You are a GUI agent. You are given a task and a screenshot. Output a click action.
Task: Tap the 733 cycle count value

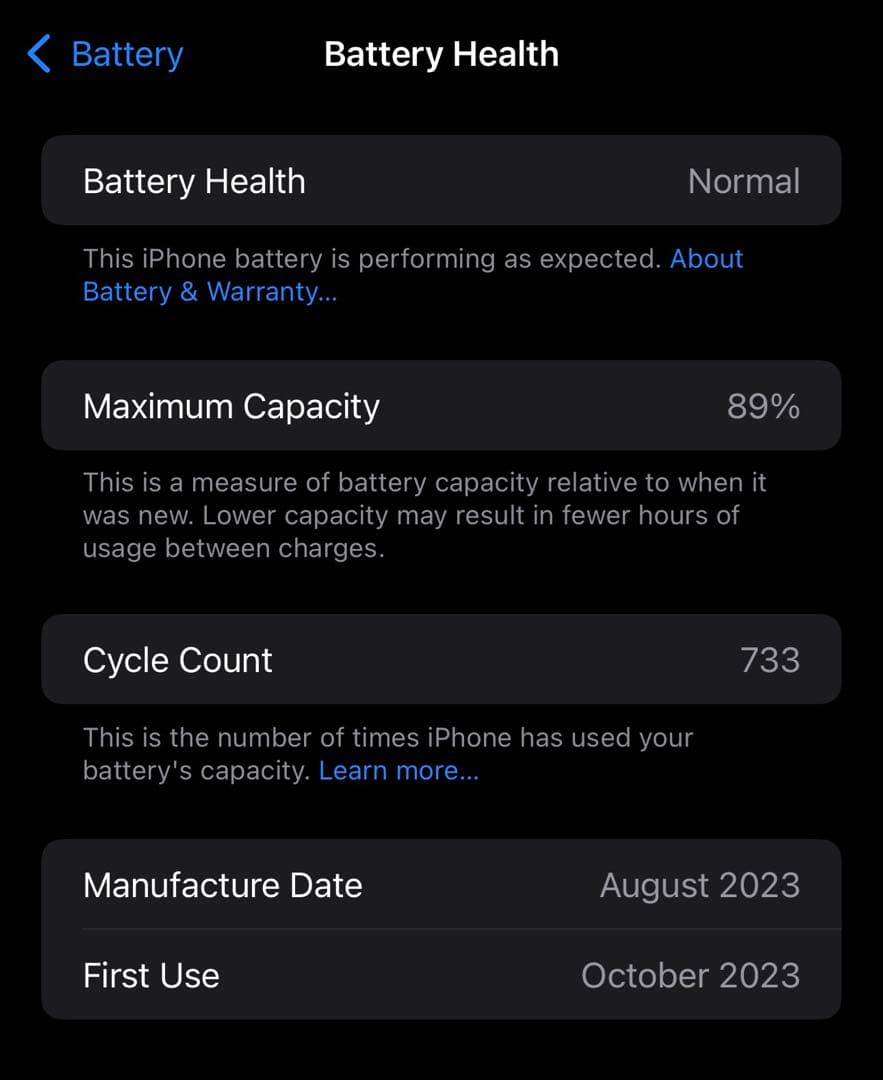(x=770, y=659)
